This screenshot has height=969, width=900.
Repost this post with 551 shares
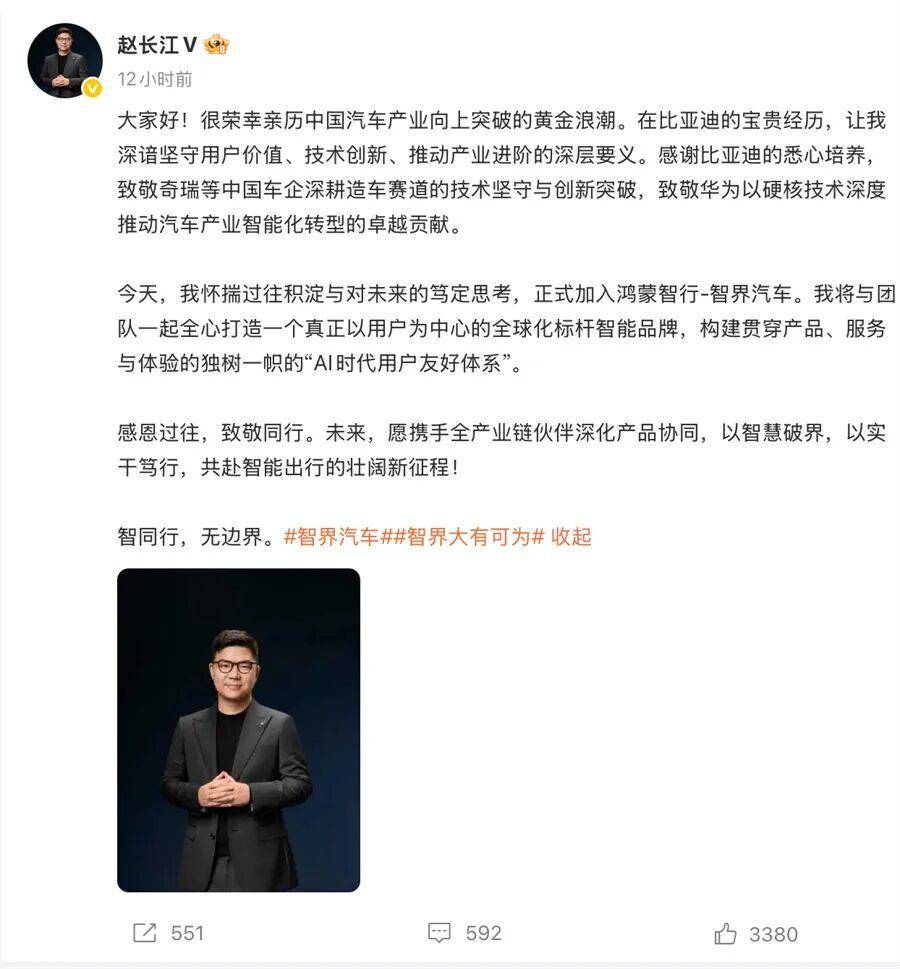click(168, 932)
